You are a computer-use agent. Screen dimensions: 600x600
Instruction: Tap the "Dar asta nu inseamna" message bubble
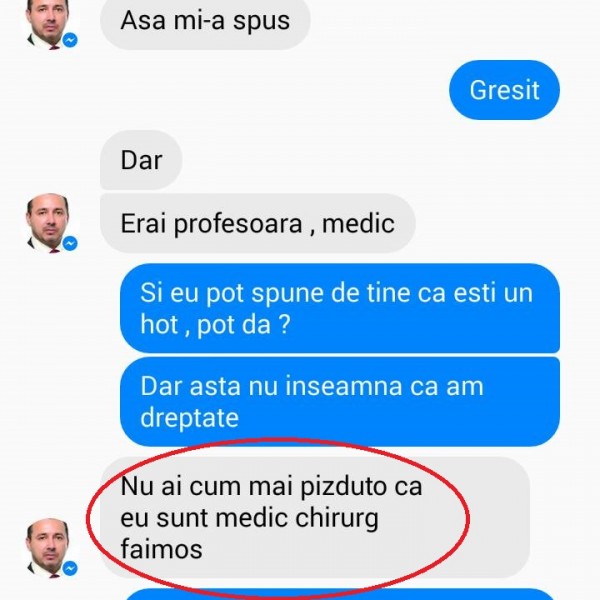point(339,401)
